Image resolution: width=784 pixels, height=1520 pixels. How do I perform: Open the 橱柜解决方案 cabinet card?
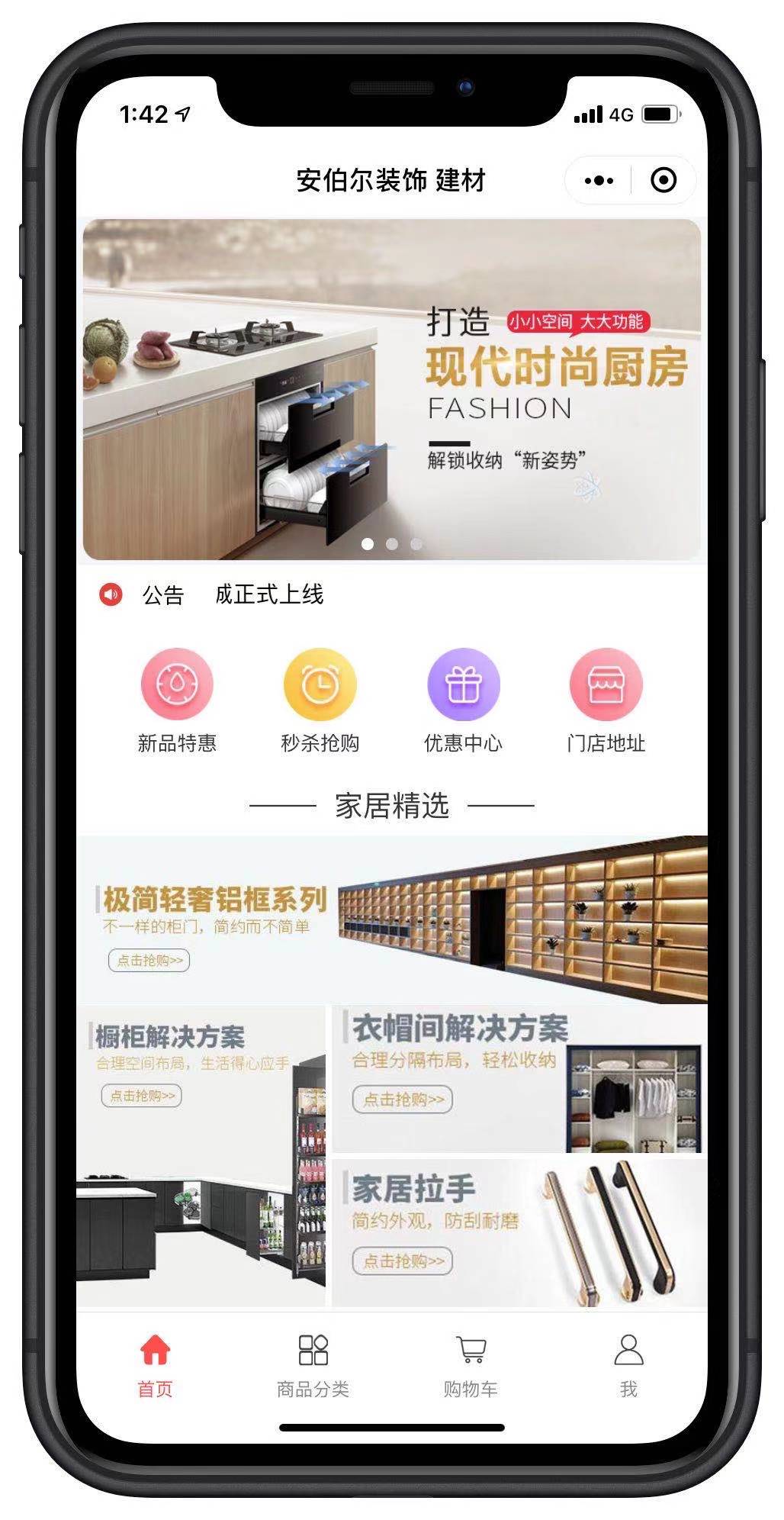pos(201,1156)
